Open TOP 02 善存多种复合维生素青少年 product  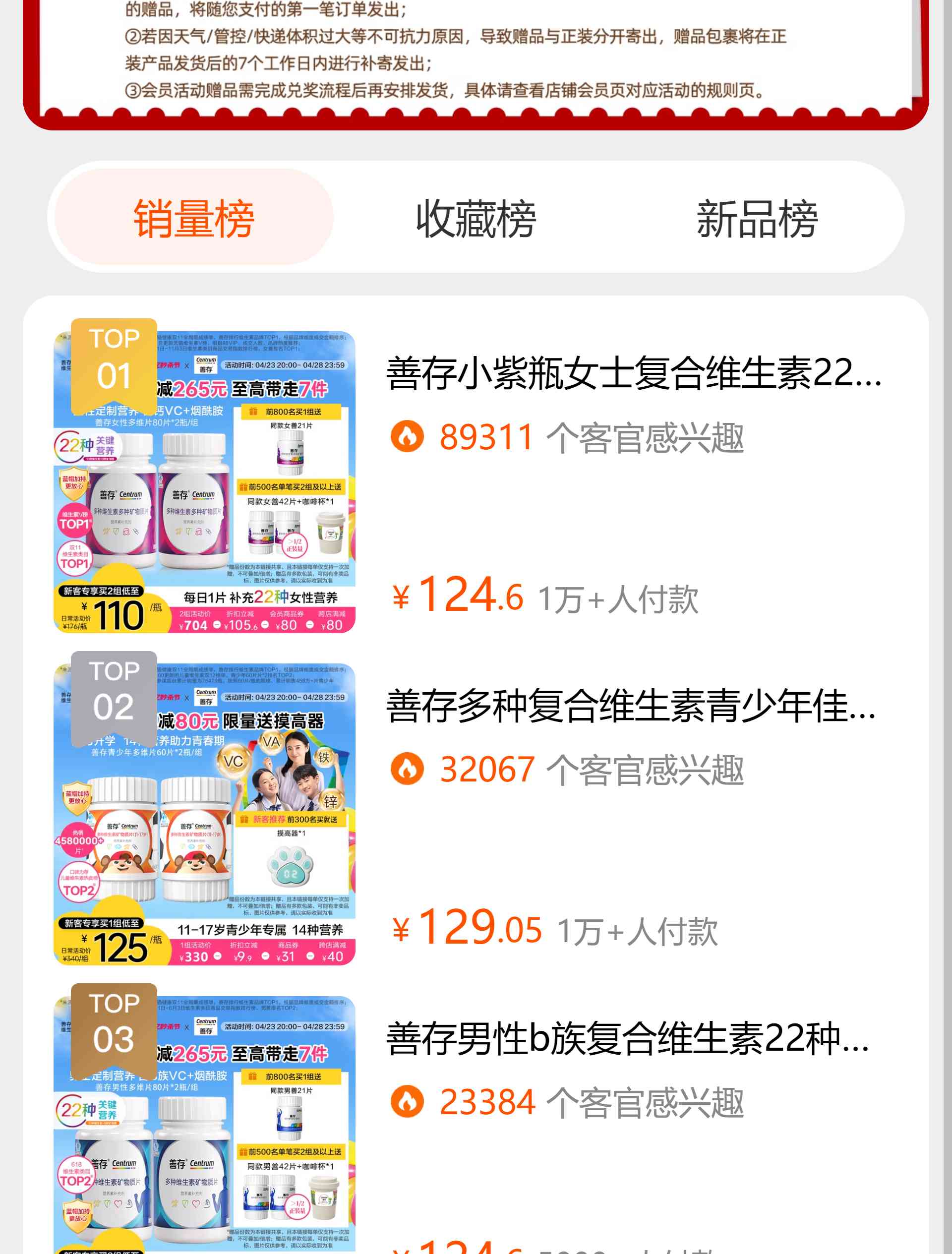tap(631, 707)
